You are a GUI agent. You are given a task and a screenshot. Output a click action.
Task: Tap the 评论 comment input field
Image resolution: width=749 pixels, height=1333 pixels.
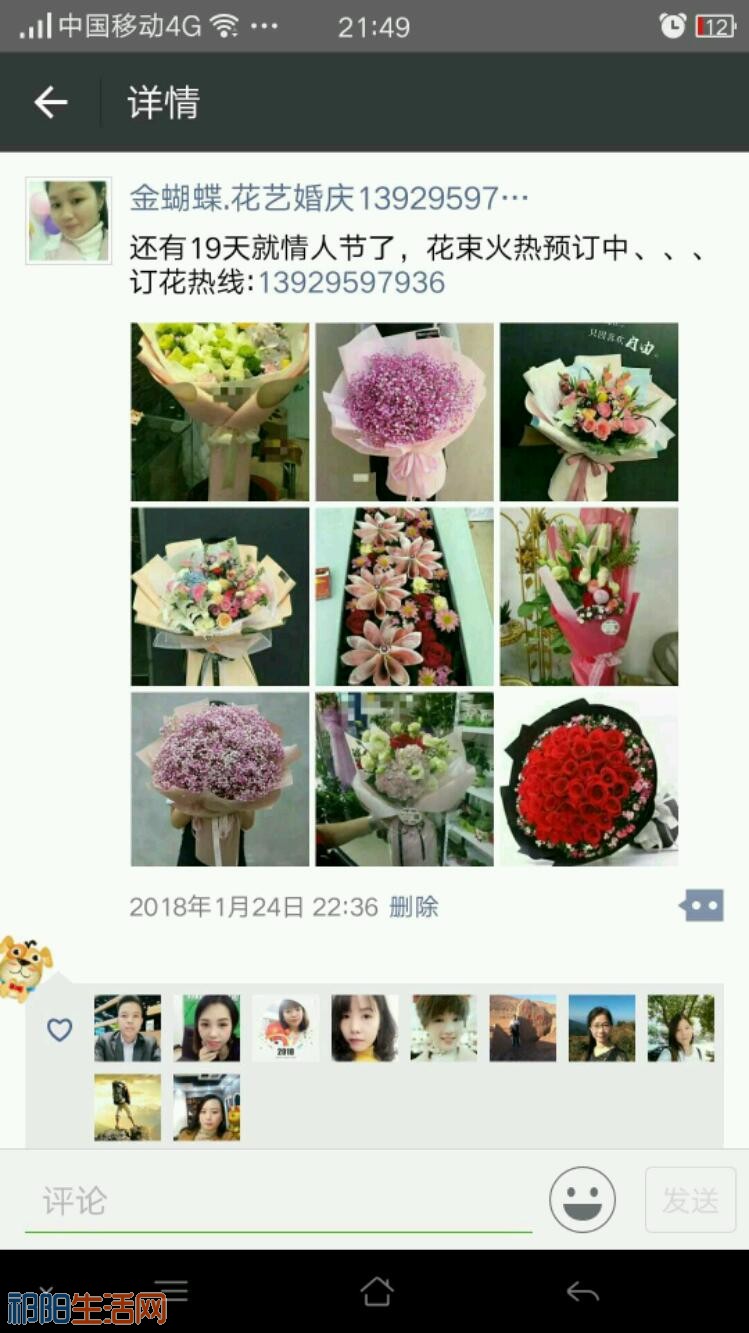pyautogui.click(x=278, y=1200)
